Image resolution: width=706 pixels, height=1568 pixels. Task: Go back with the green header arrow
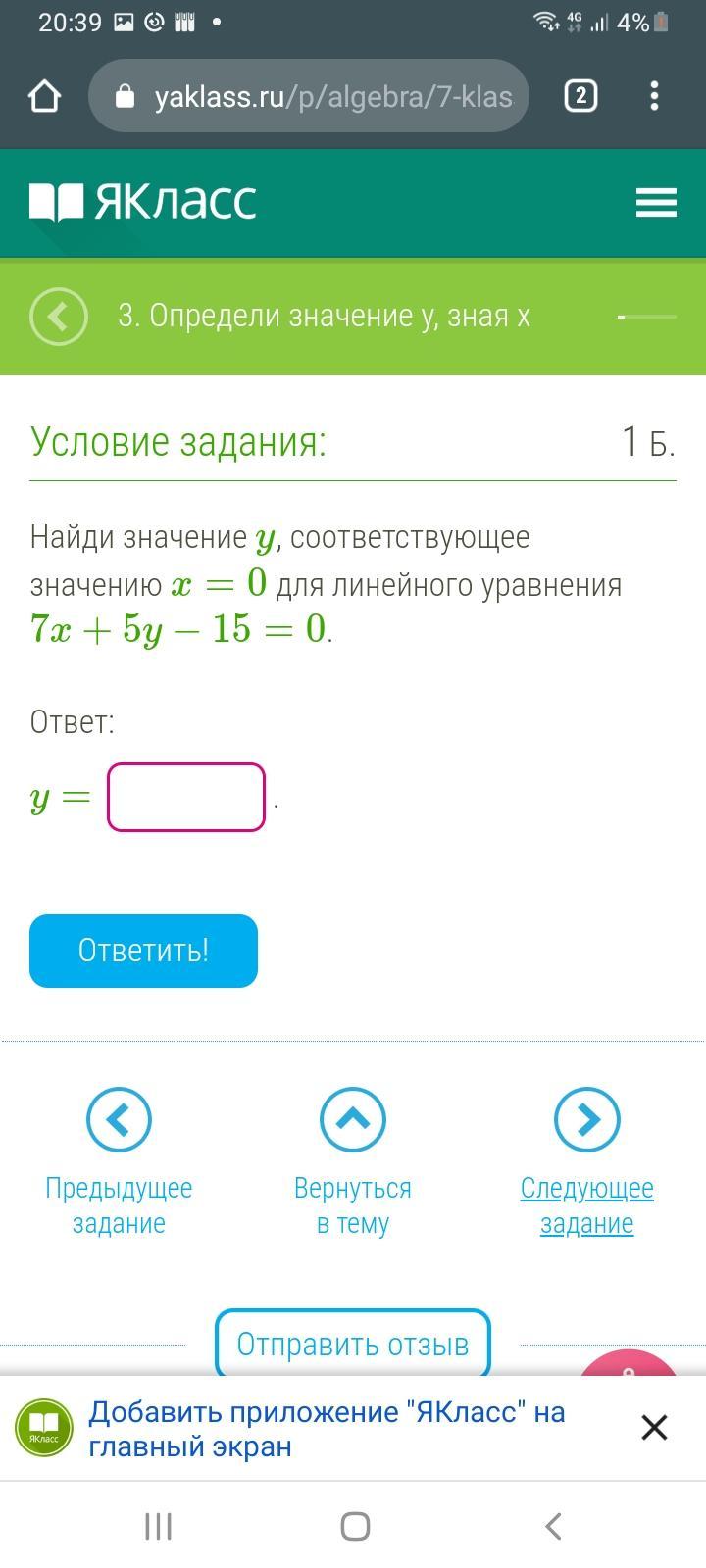[59, 317]
